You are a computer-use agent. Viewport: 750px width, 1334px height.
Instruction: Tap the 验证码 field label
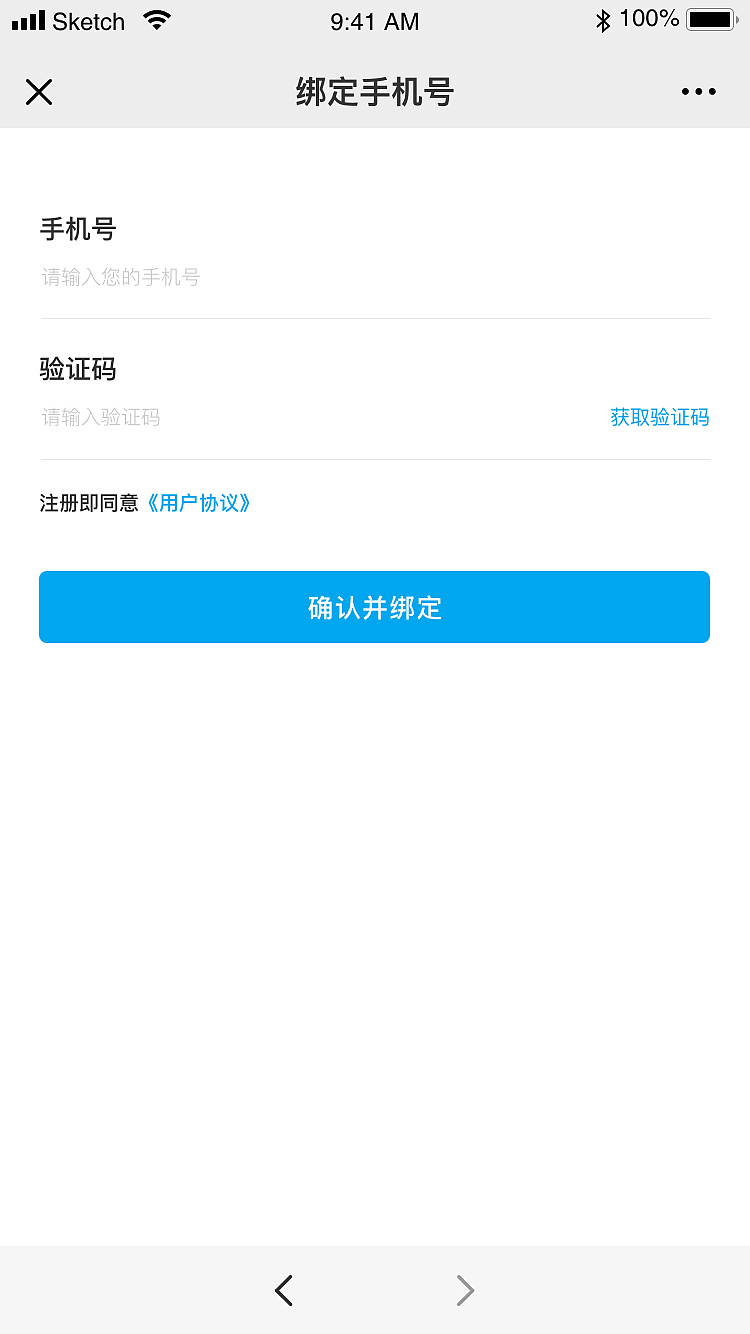(x=77, y=369)
